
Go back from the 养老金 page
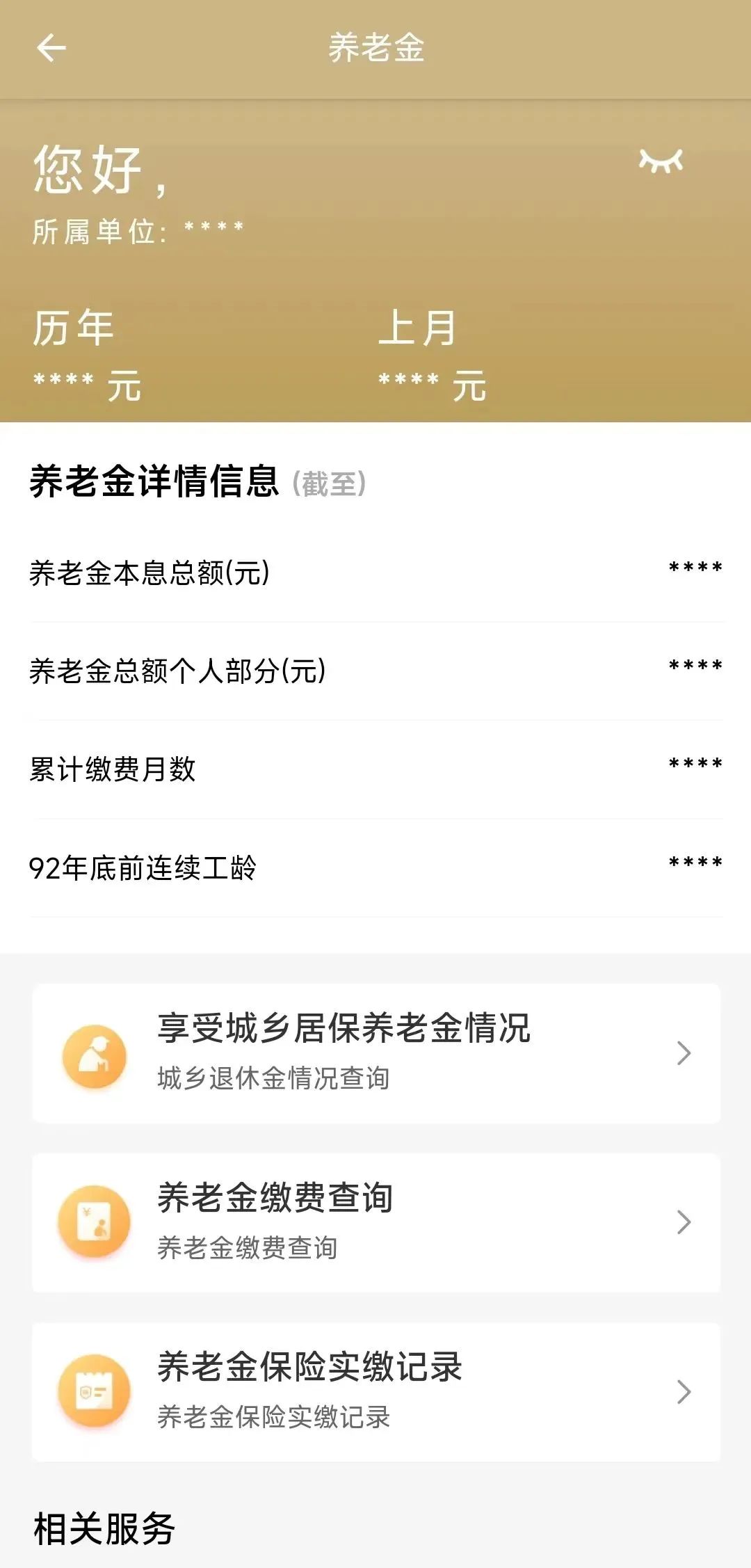(51, 48)
